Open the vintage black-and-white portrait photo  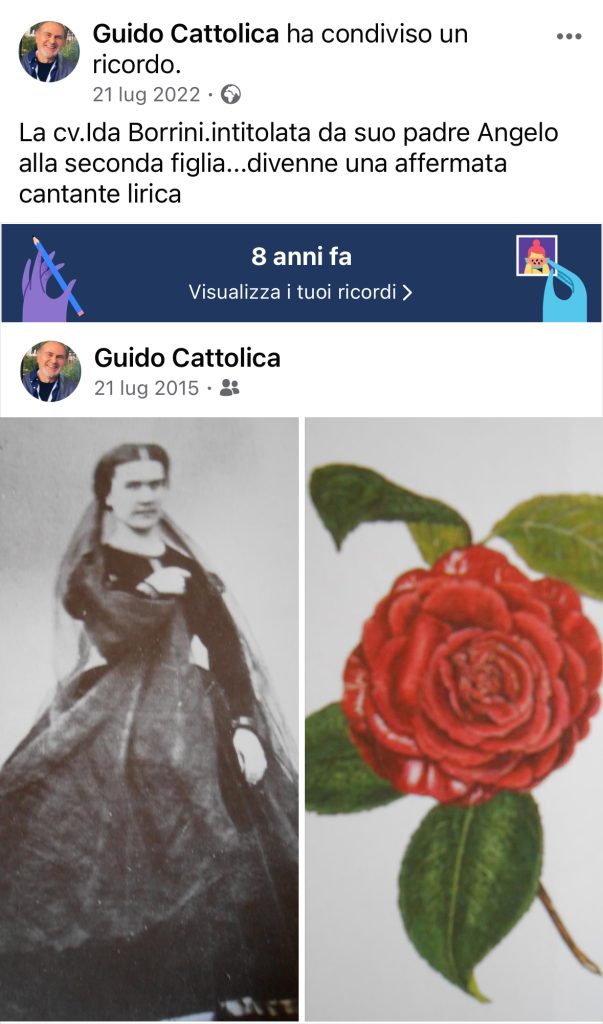[x=149, y=718]
